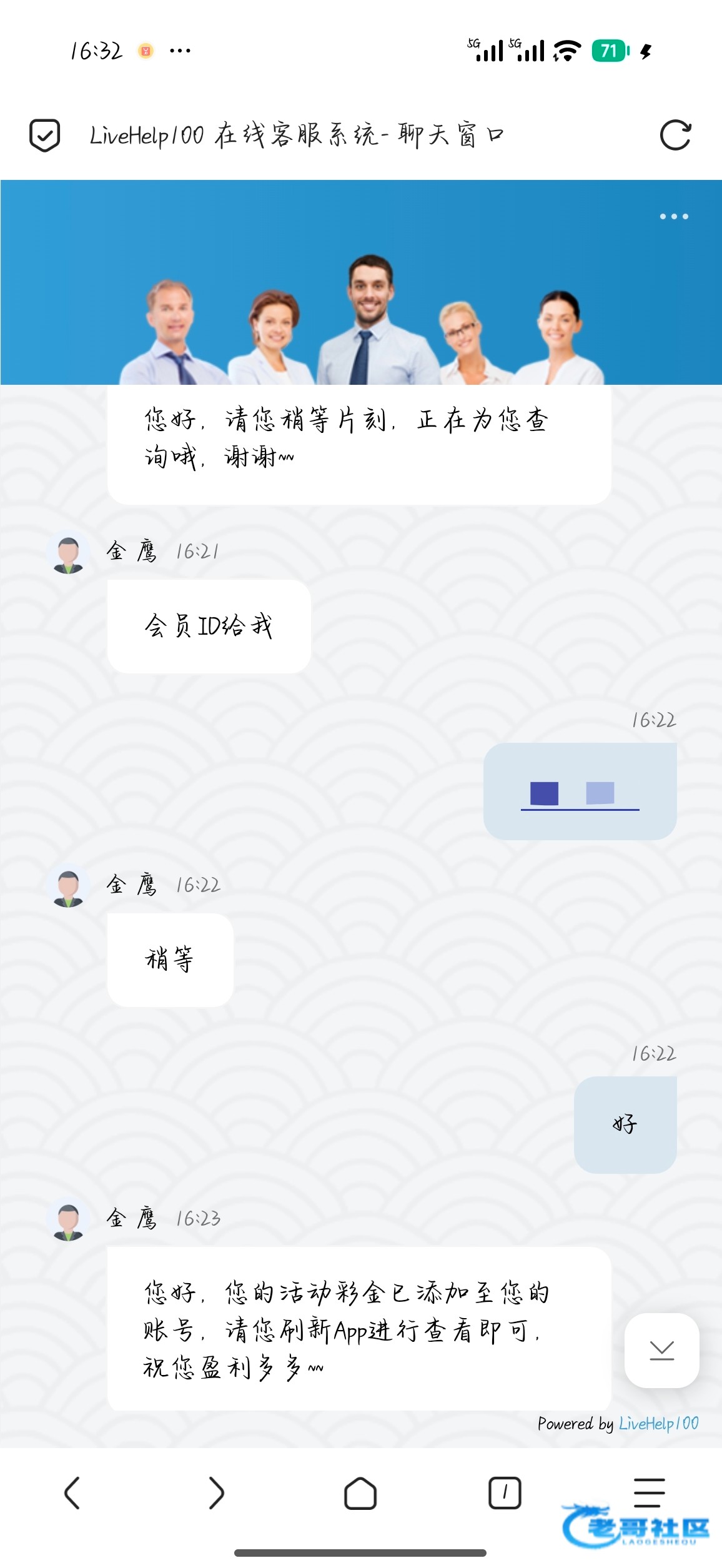Image resolution: width=722 pixels, height=1568 pixels.
Task: Open the redacted link sent at 16:22
Action: click(580, 795)
